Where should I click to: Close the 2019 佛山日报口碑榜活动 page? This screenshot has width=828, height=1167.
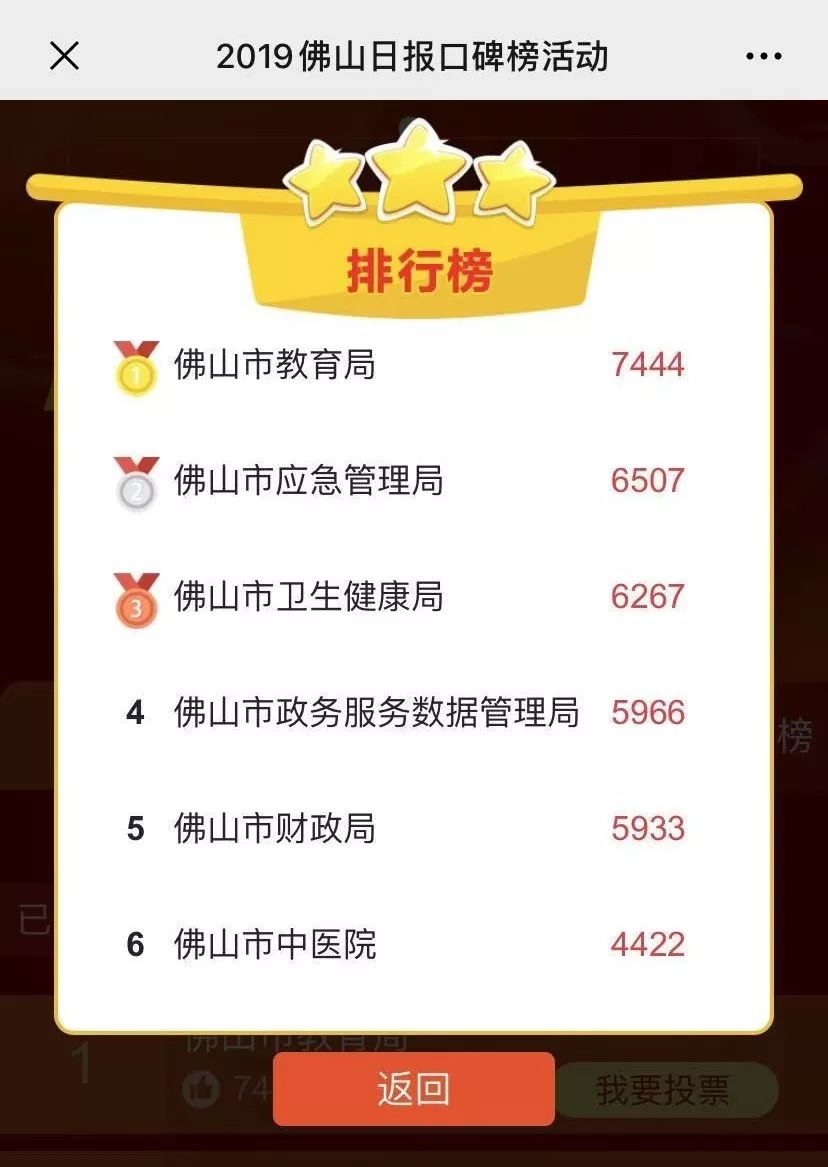point(64,56)
